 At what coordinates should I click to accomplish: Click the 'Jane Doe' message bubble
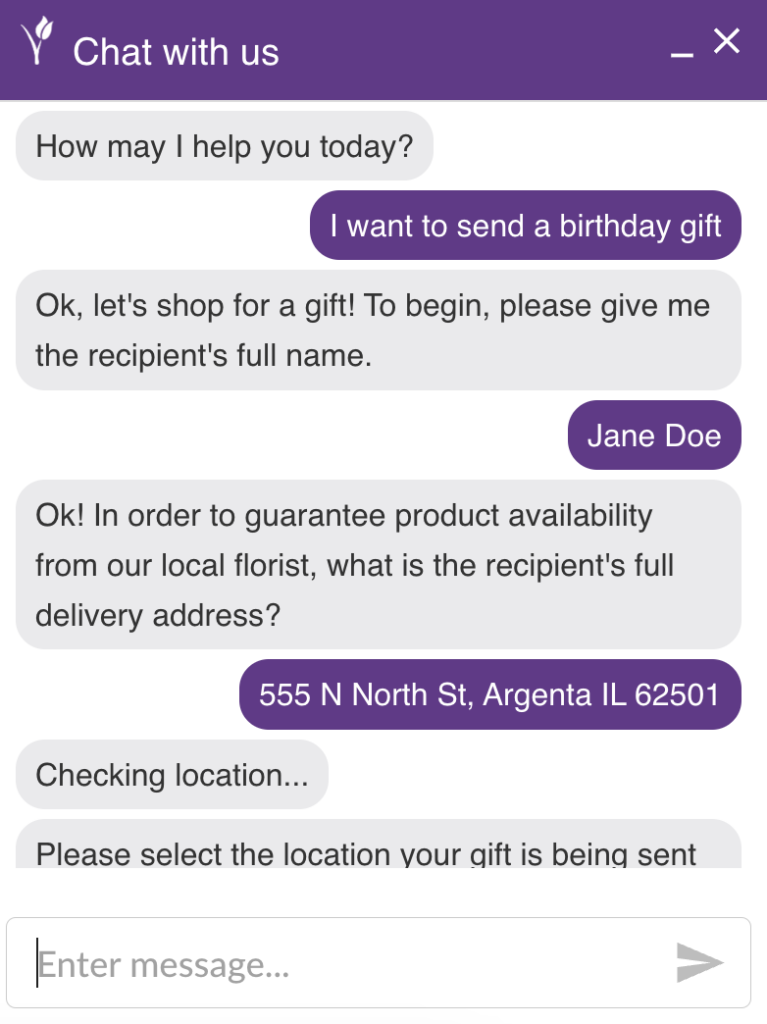[x=654, y=435]
